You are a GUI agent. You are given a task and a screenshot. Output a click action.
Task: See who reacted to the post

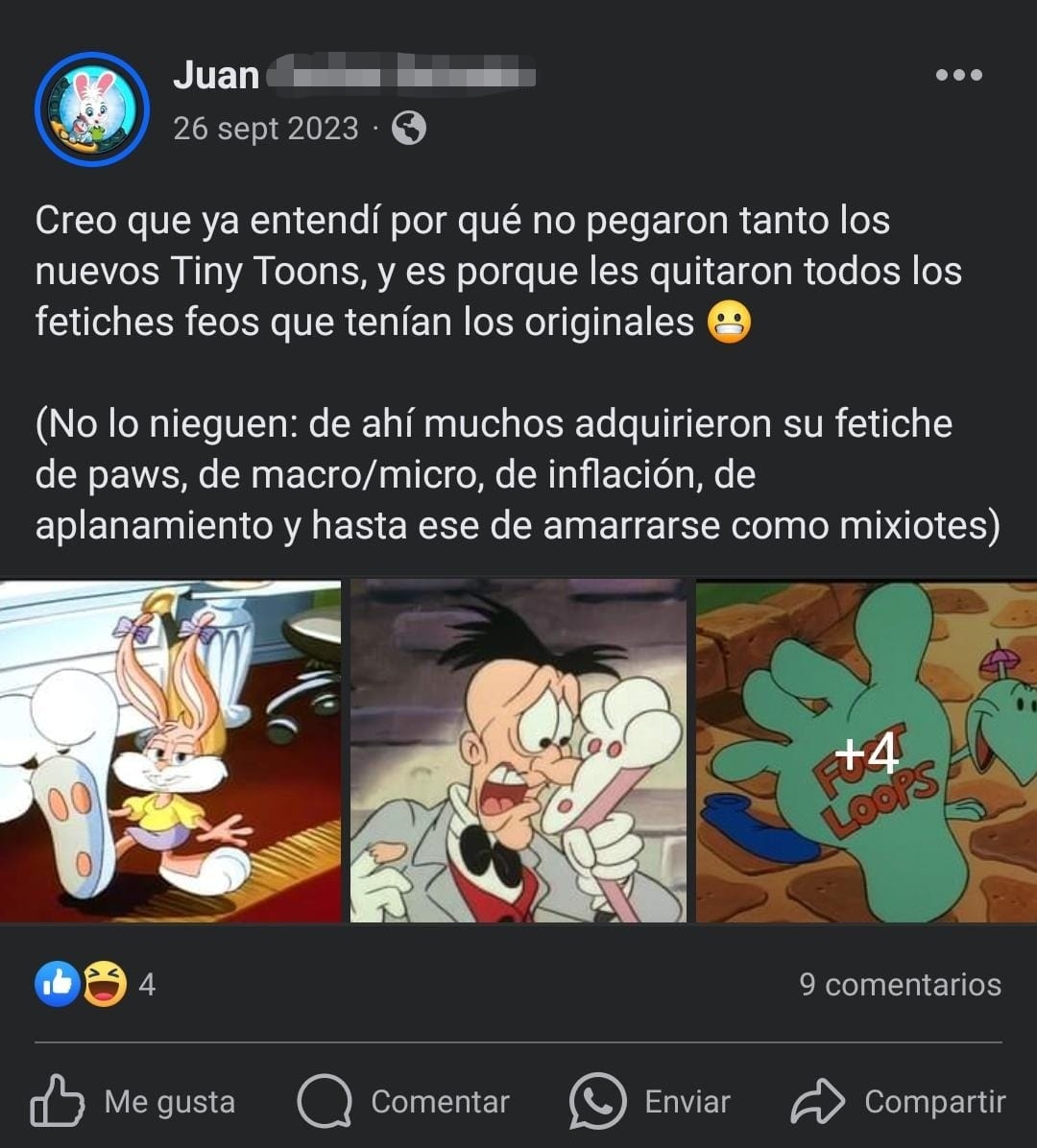click(94, 984)
